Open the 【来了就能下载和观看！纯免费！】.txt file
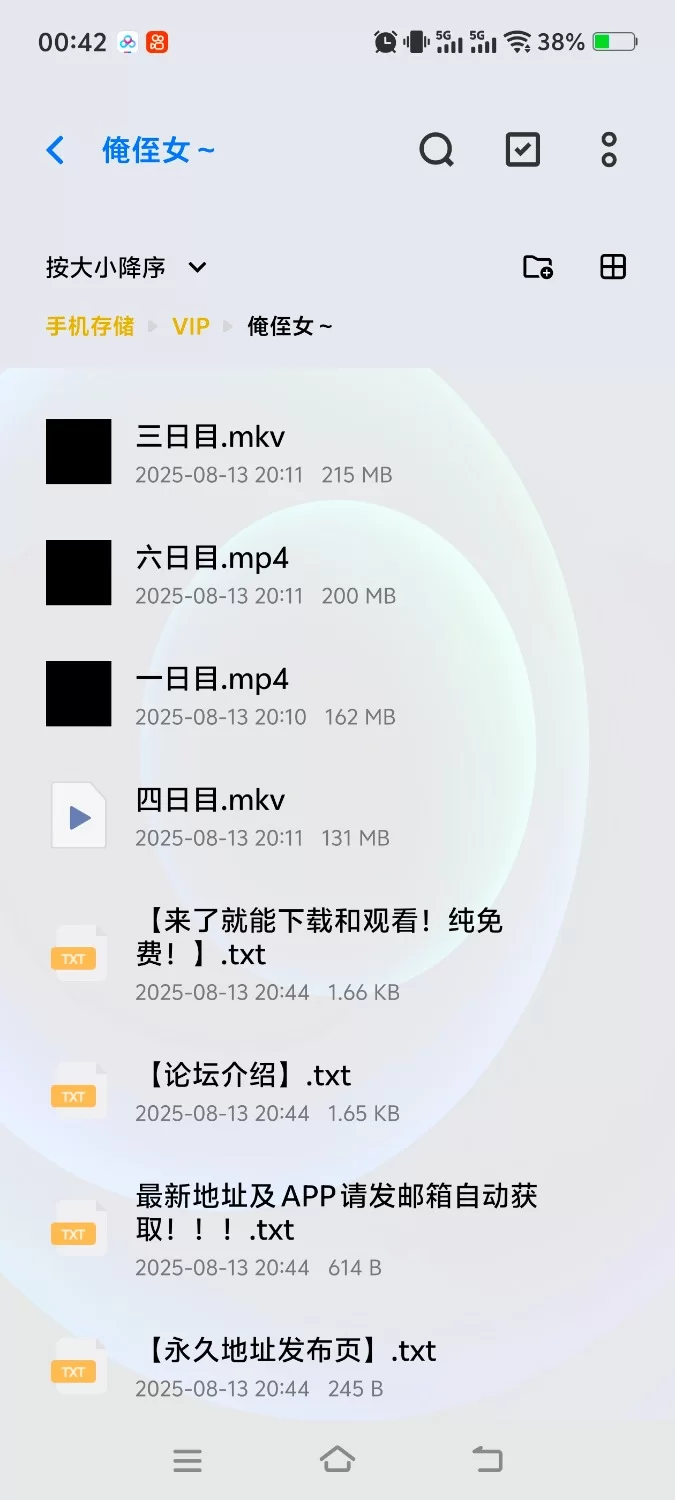The height and width of the screenshot is (1500, 675). [318, 953]
